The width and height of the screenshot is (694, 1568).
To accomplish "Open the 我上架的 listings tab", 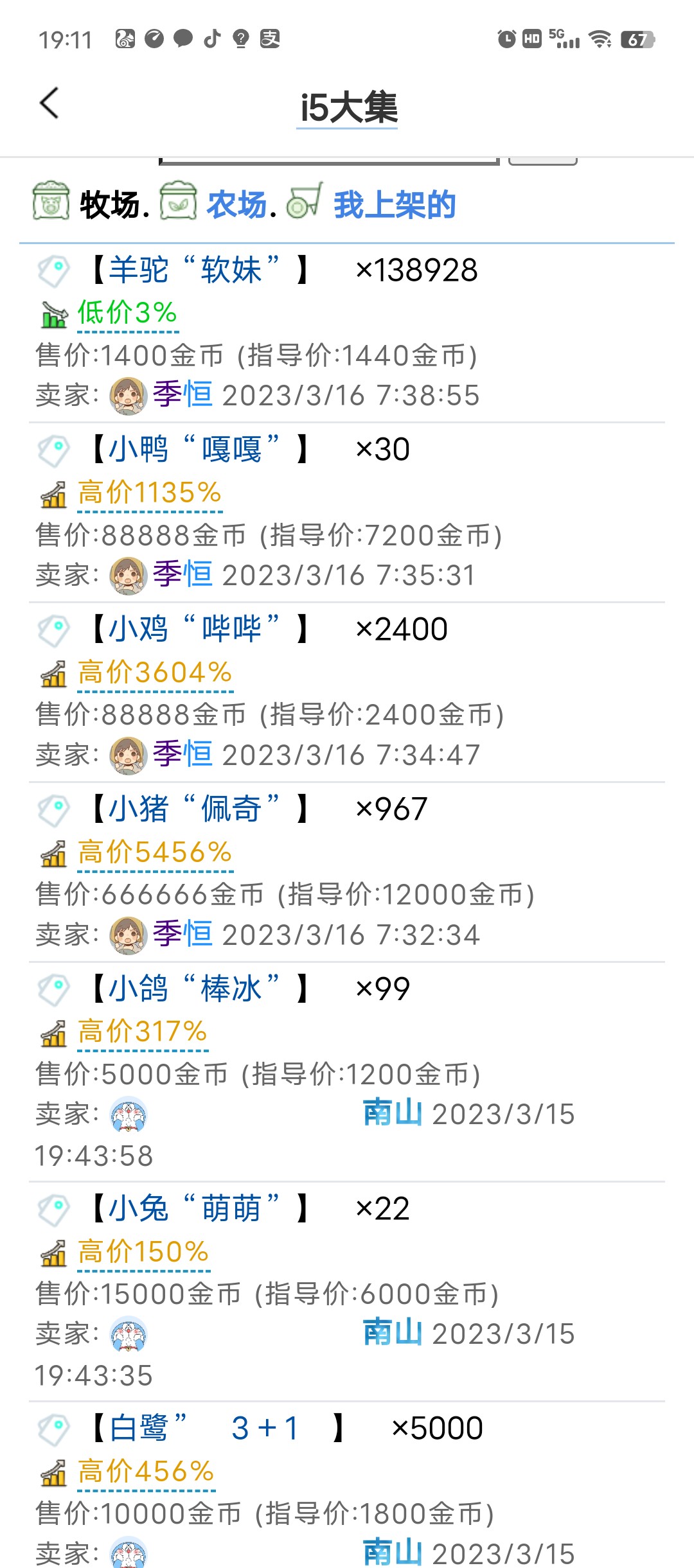I will 394,204.
